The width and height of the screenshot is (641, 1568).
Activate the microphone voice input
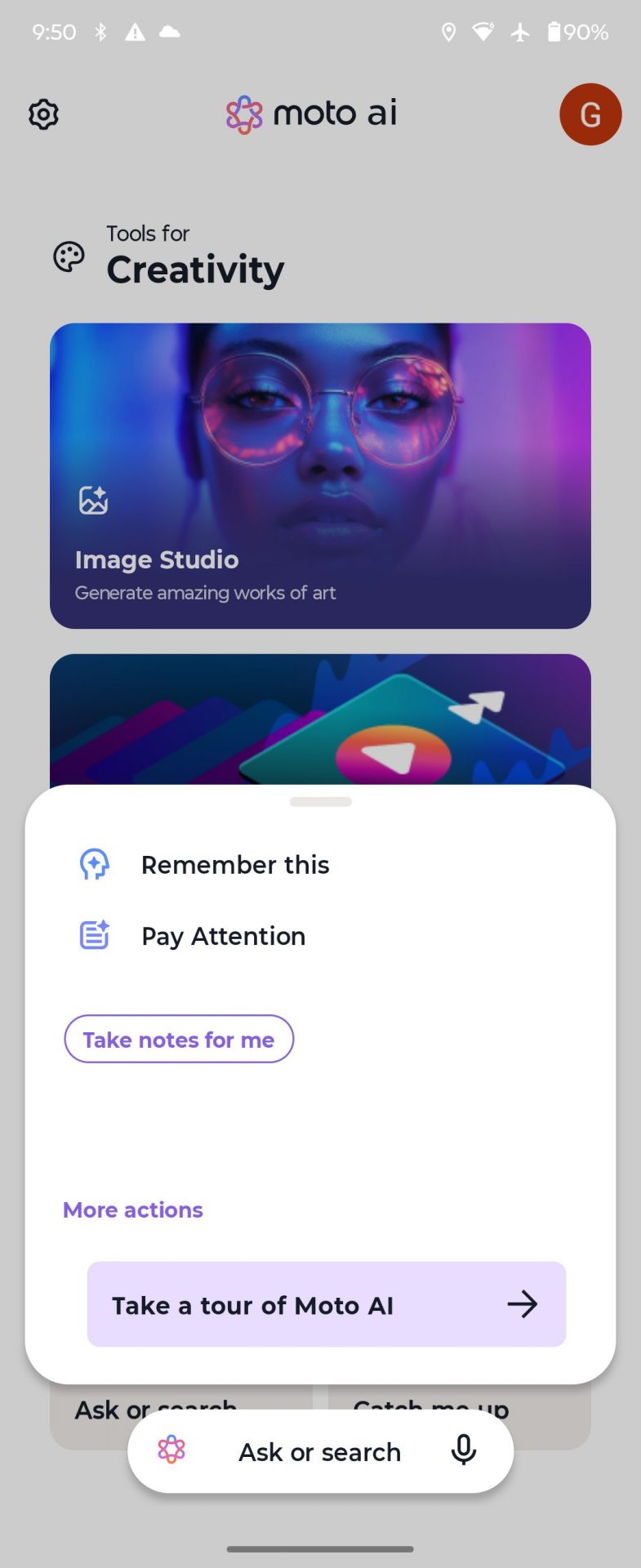[x=464, y=1450]
